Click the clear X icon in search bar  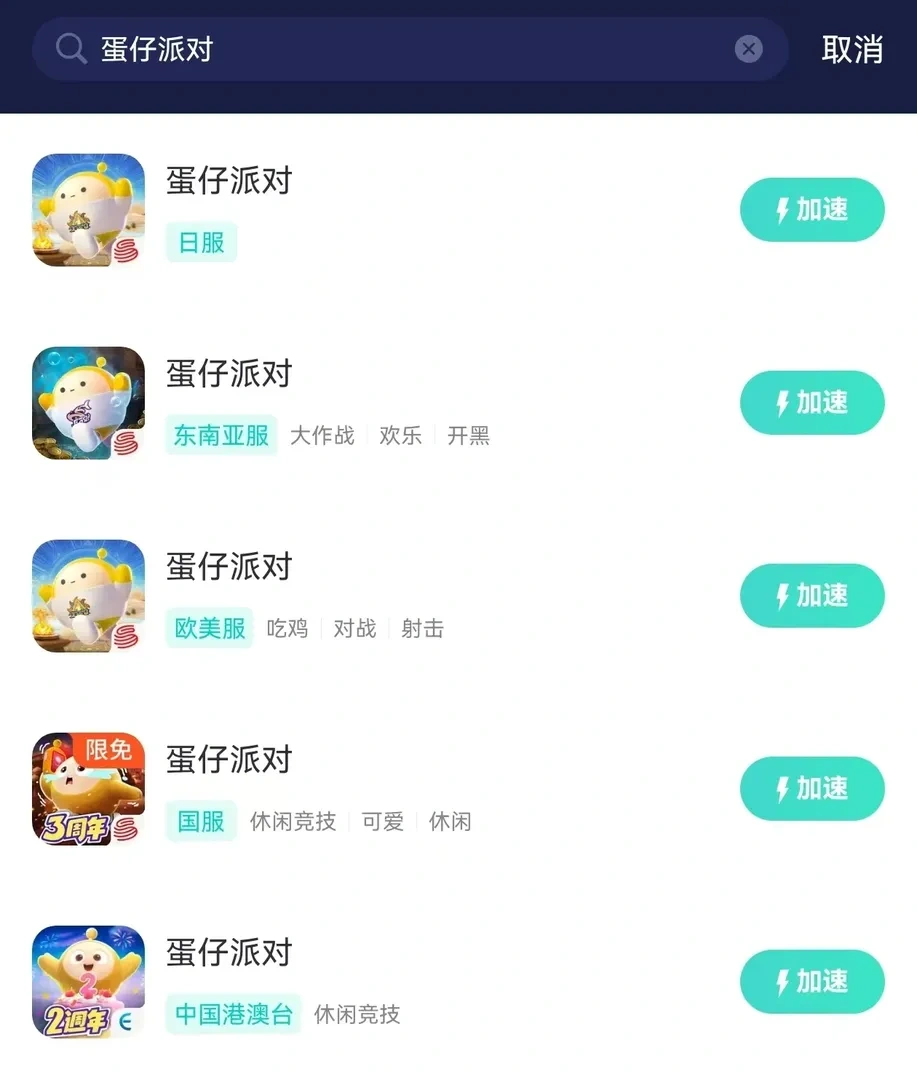749,48
